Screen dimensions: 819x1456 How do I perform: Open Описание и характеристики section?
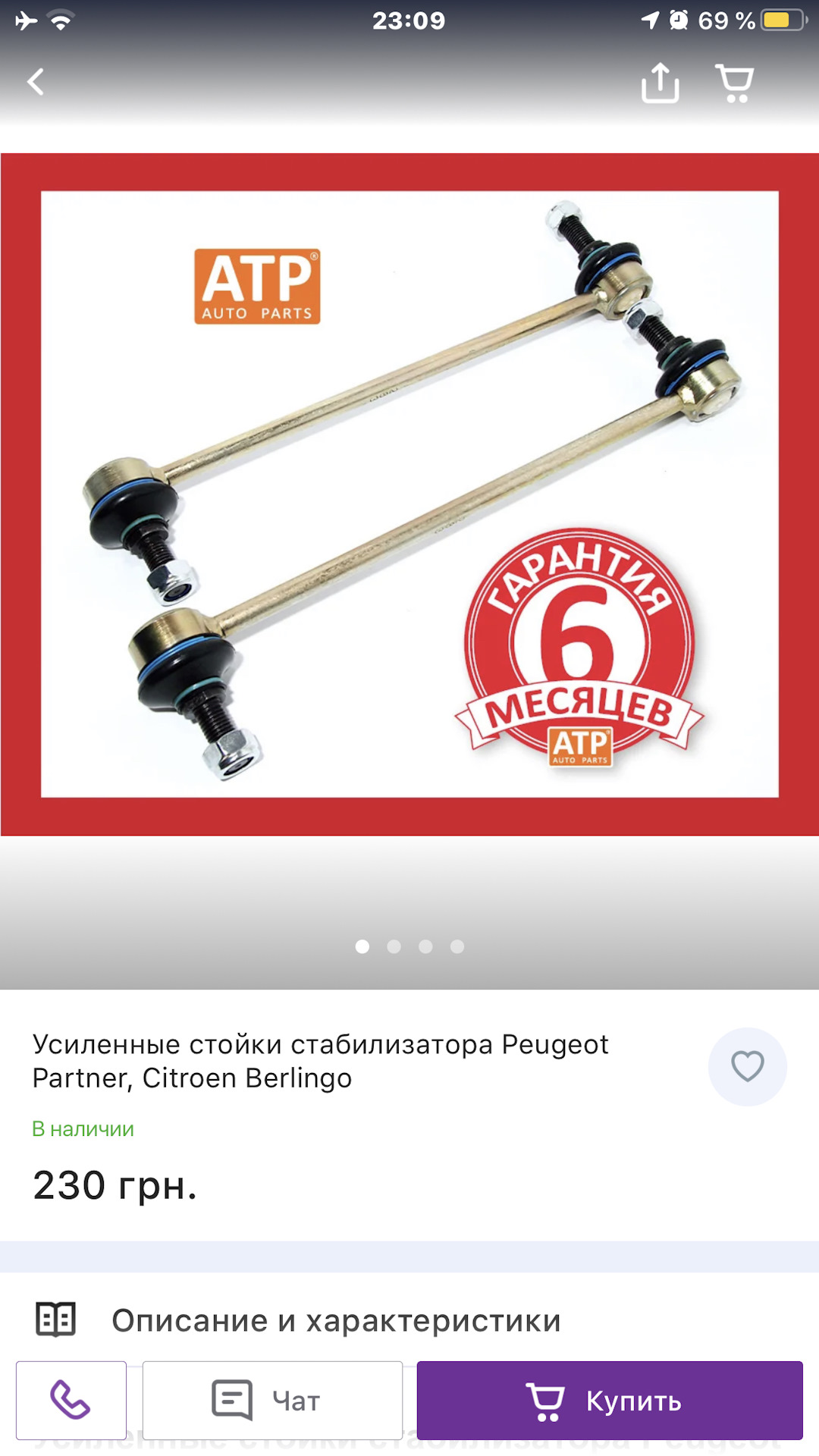click(336, 1320)
